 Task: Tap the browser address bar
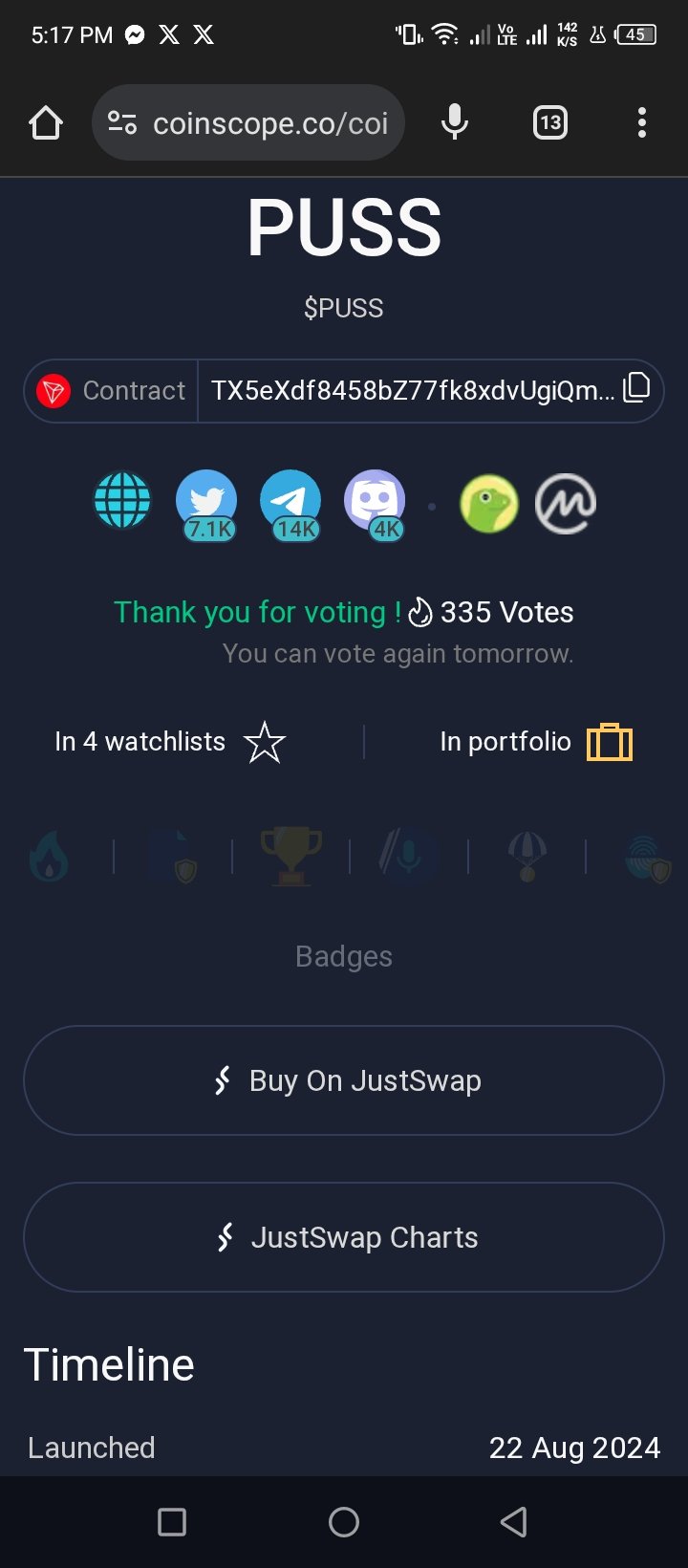(248, 122)
